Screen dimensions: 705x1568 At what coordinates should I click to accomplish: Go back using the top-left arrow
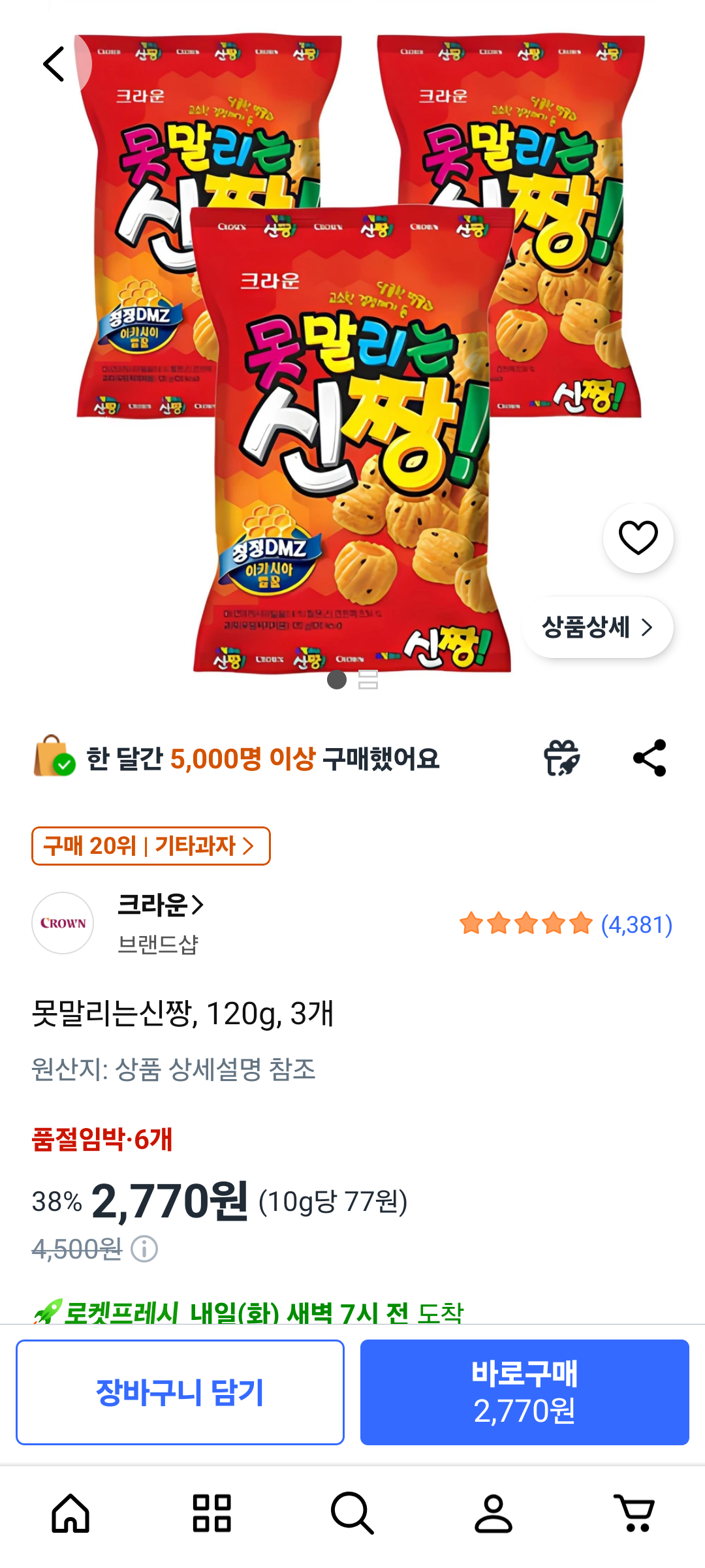click(54, 64)
